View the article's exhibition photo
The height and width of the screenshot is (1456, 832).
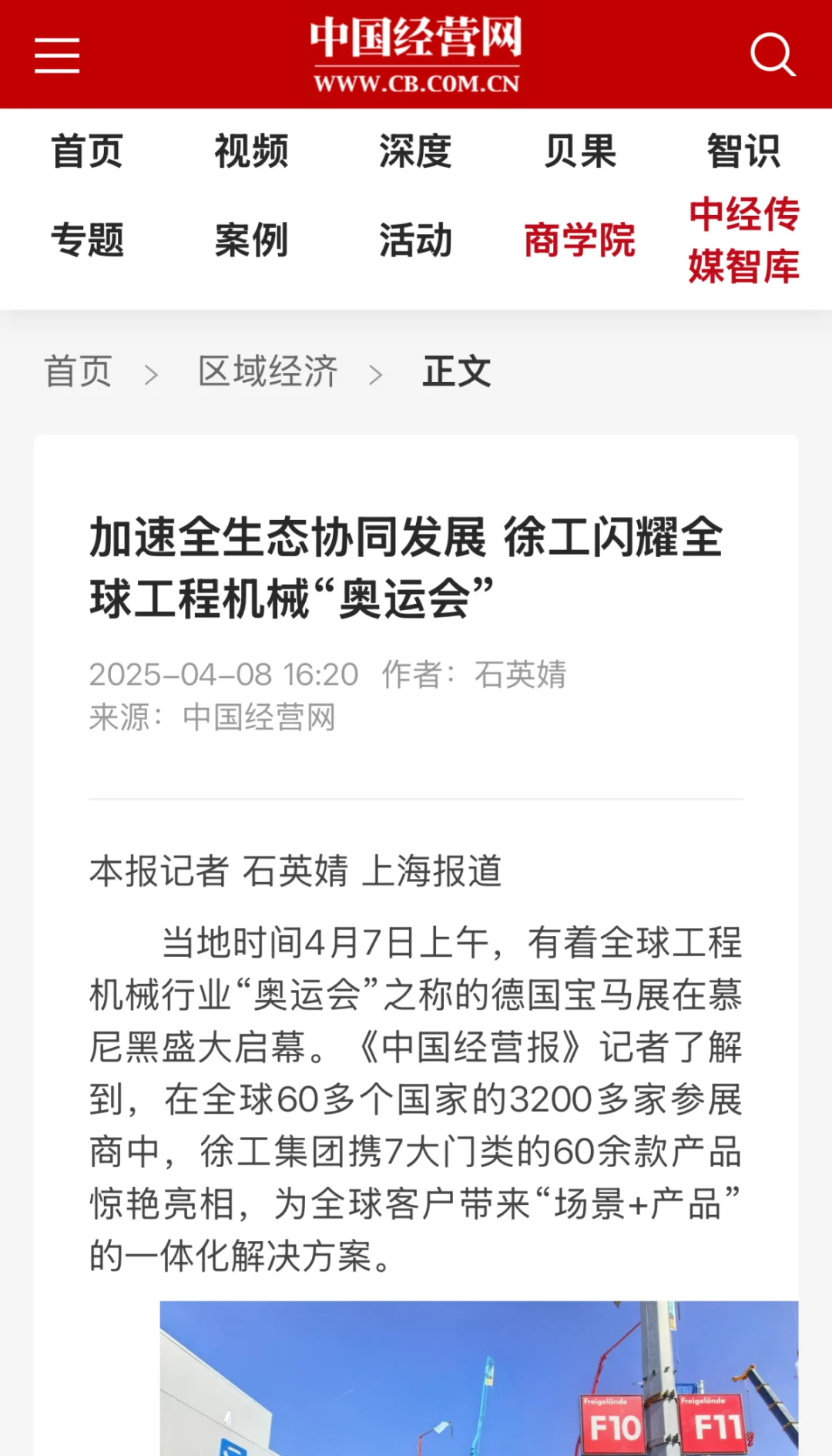coord(478,1377)
